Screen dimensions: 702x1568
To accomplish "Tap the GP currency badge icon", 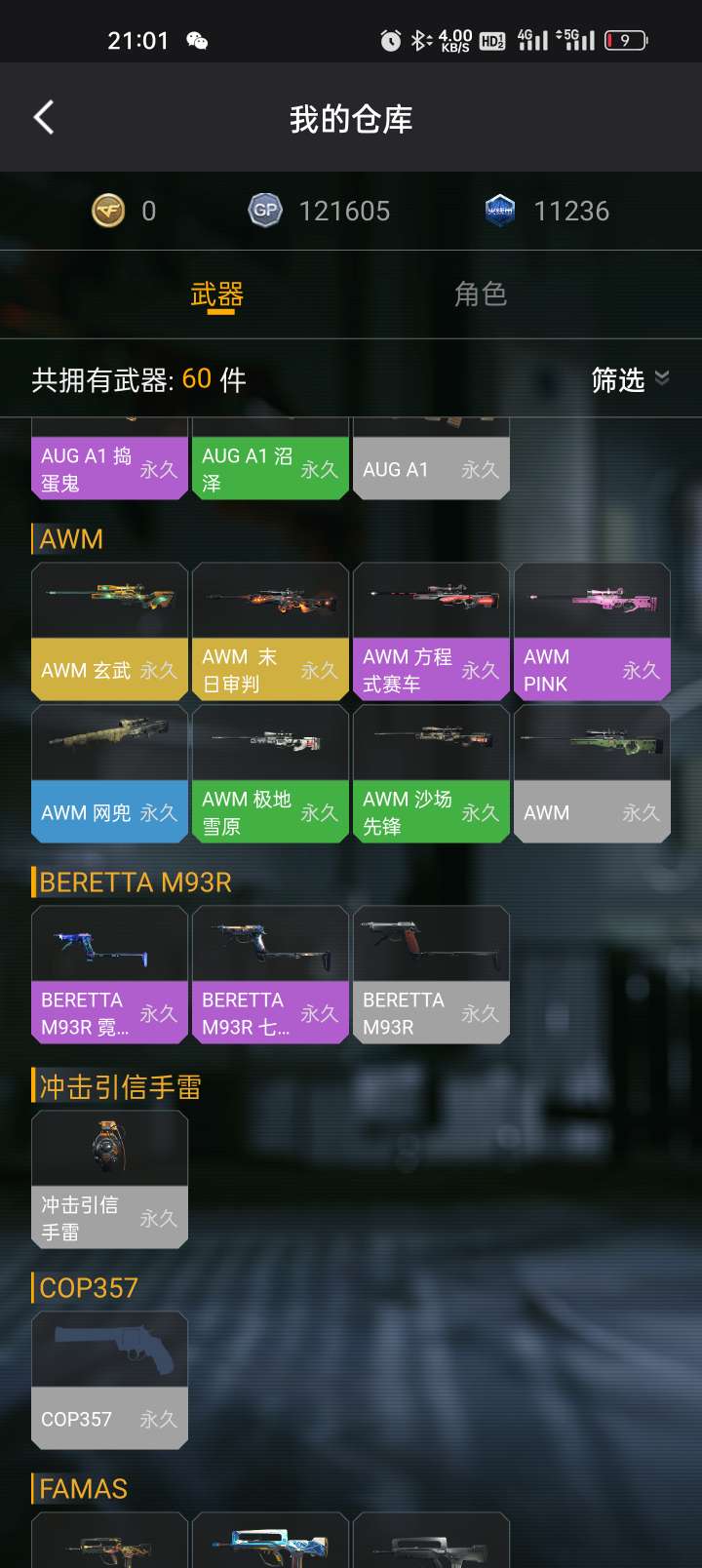I will pos(265,210).
